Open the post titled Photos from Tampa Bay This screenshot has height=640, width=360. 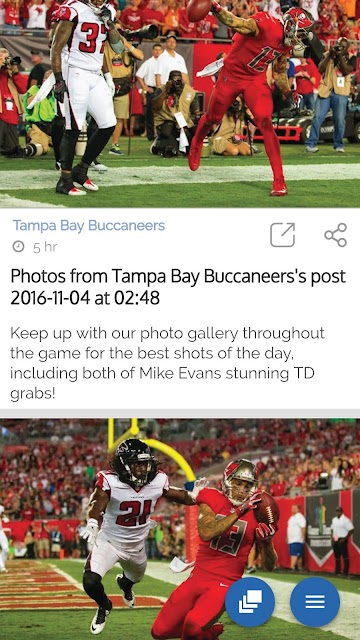click(x=178, y=287)
